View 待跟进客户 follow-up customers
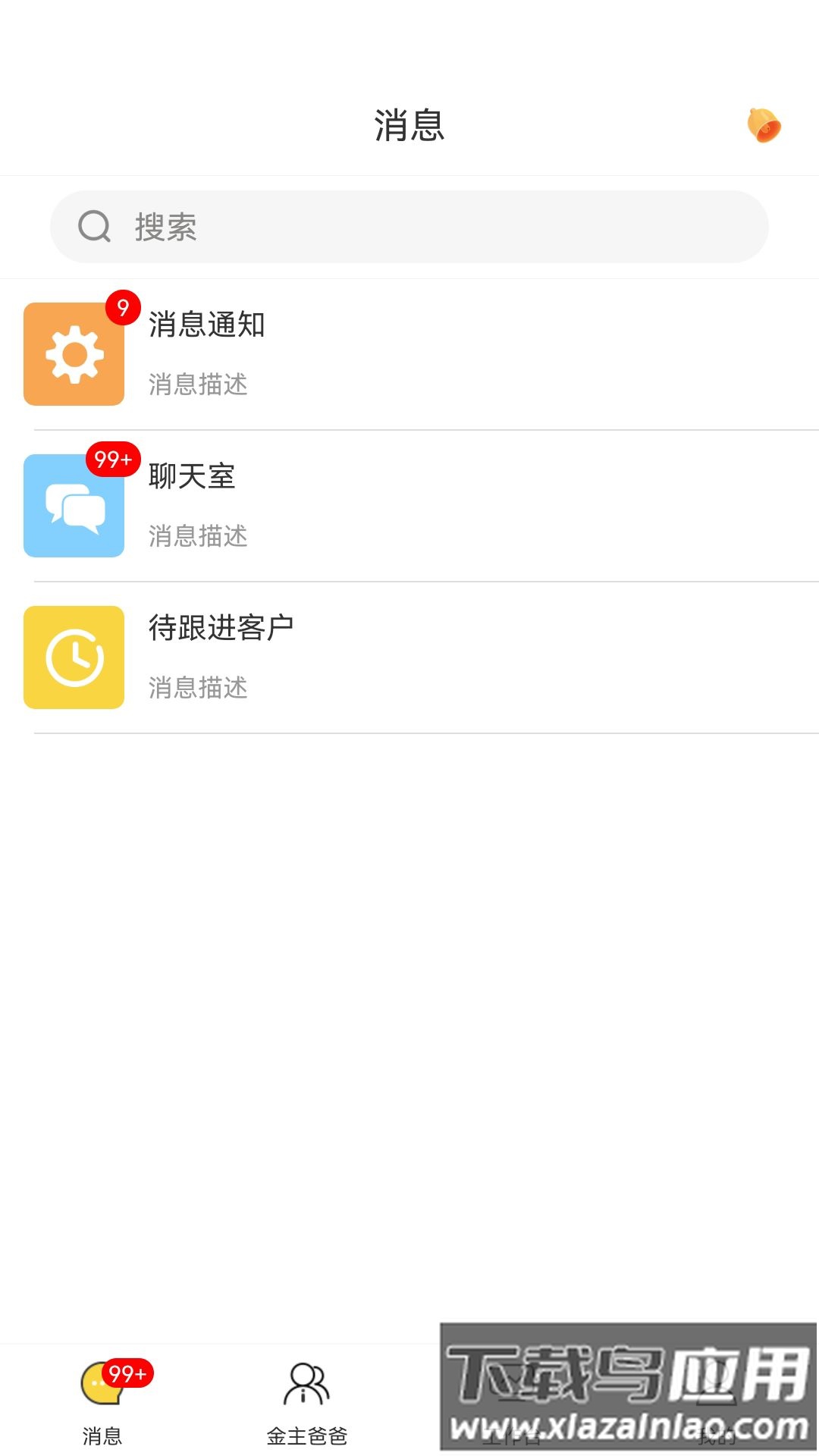This screenshot has height=1456, width=819. click(409, 657)
